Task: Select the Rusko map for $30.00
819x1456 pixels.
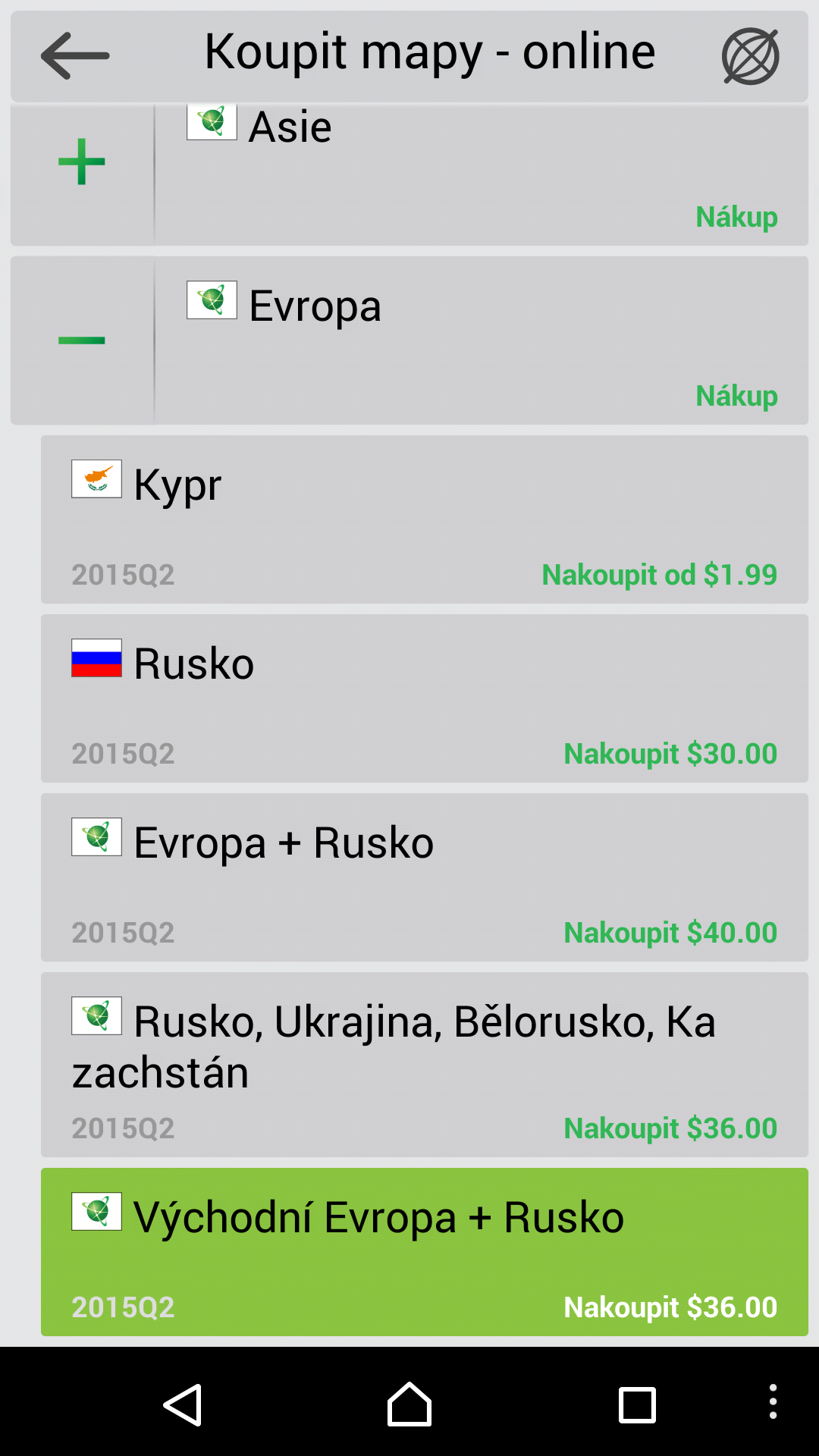Action: tap(425, 698)
